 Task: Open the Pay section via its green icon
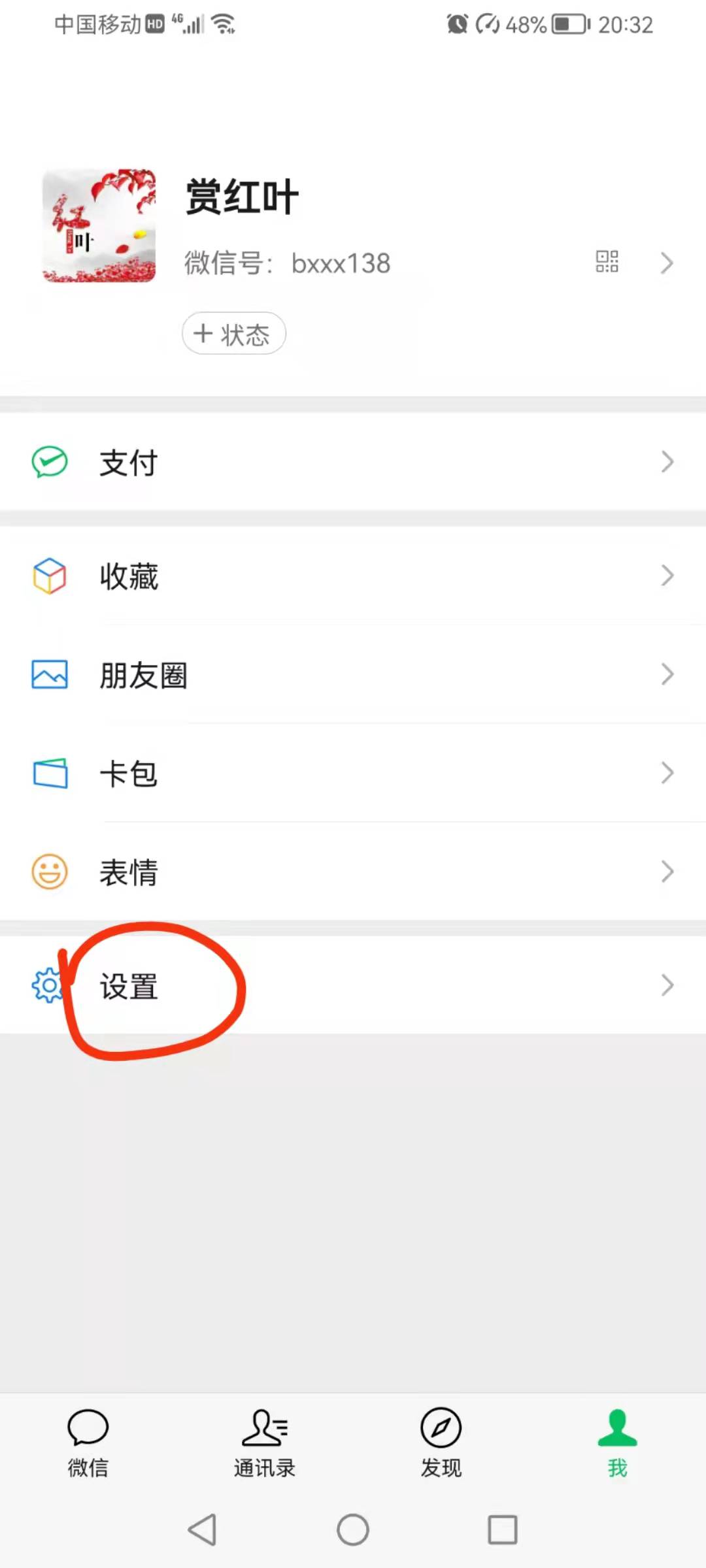[49, 461]
